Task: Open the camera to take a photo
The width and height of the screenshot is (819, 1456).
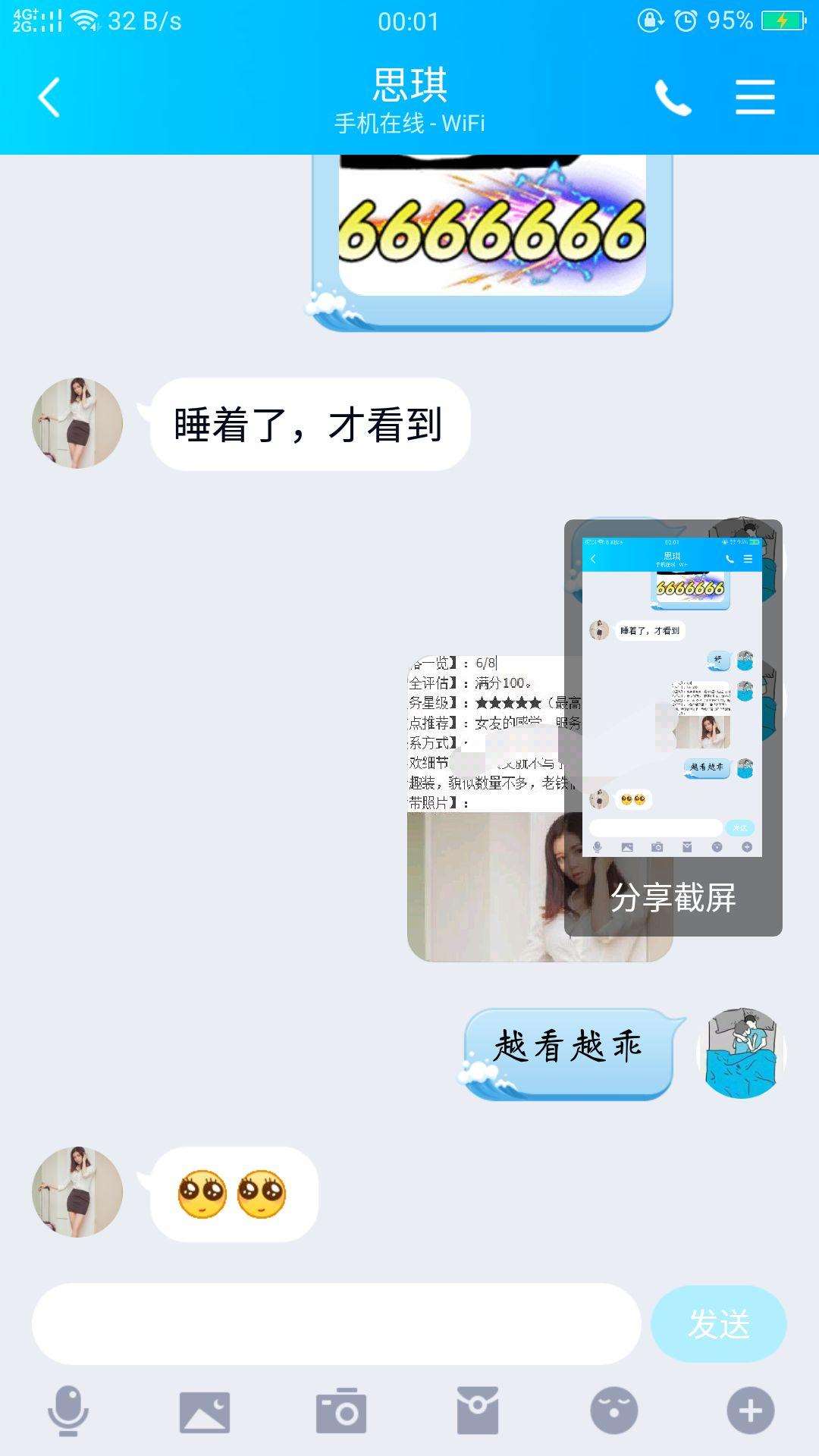Action: click(341, 1410)
